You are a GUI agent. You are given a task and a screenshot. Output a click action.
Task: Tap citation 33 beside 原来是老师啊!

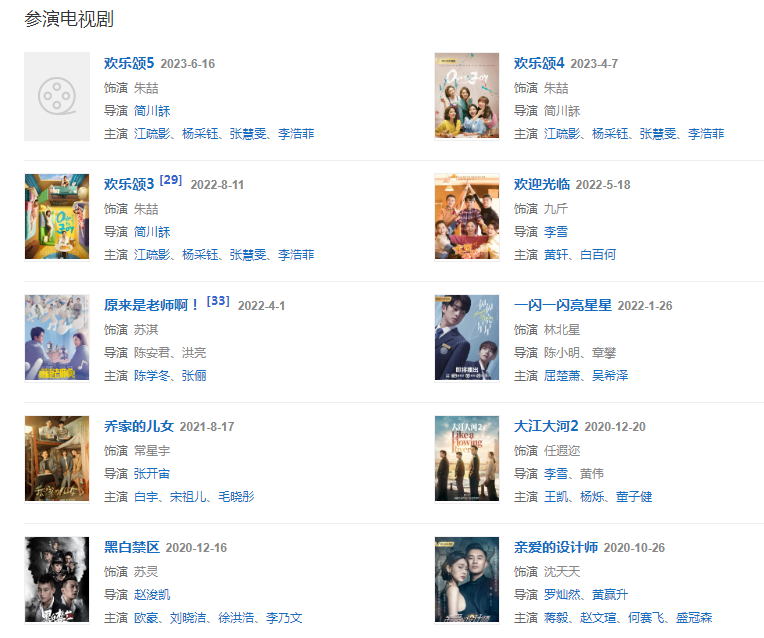pyautogui.click(x=218, y=301)
